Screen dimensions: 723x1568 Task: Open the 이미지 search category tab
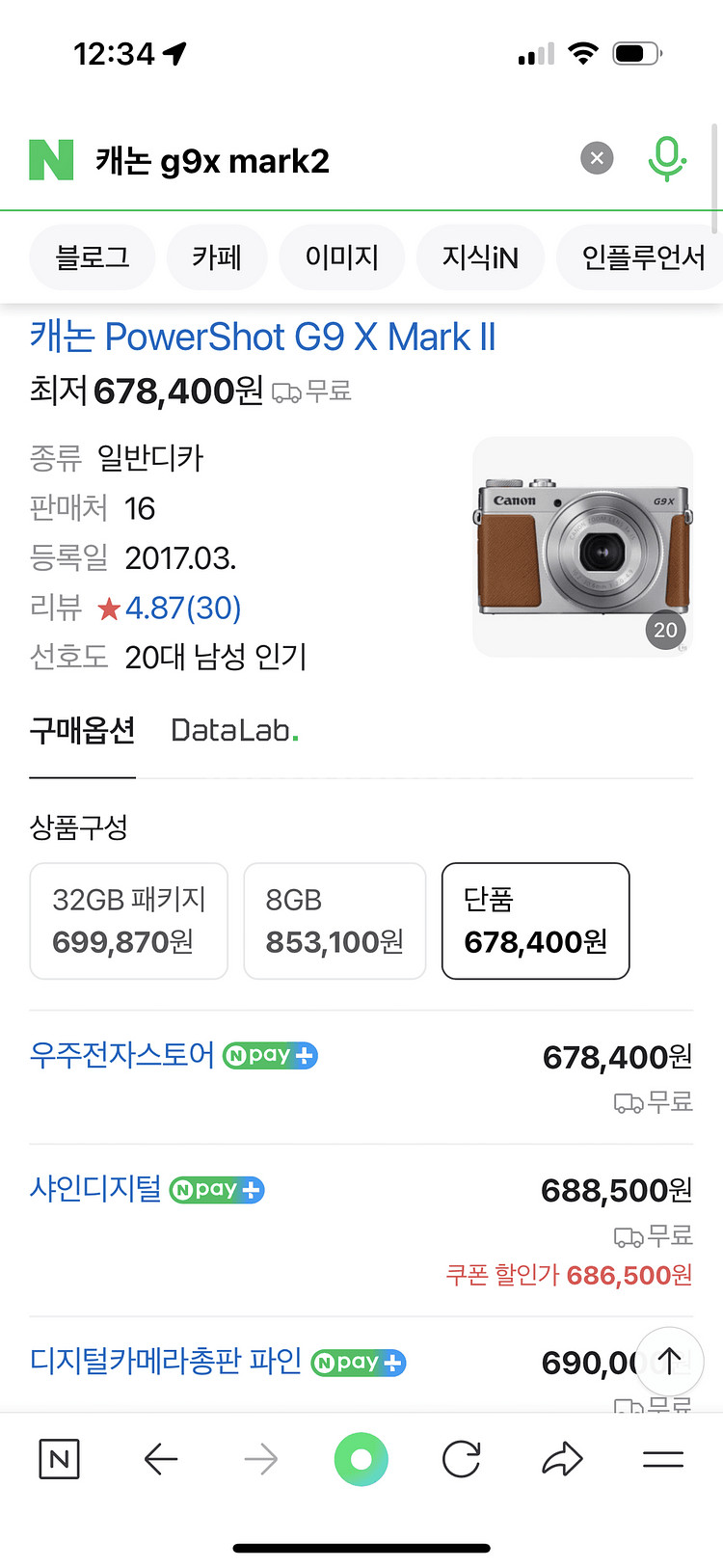click(x=341, y=257)
